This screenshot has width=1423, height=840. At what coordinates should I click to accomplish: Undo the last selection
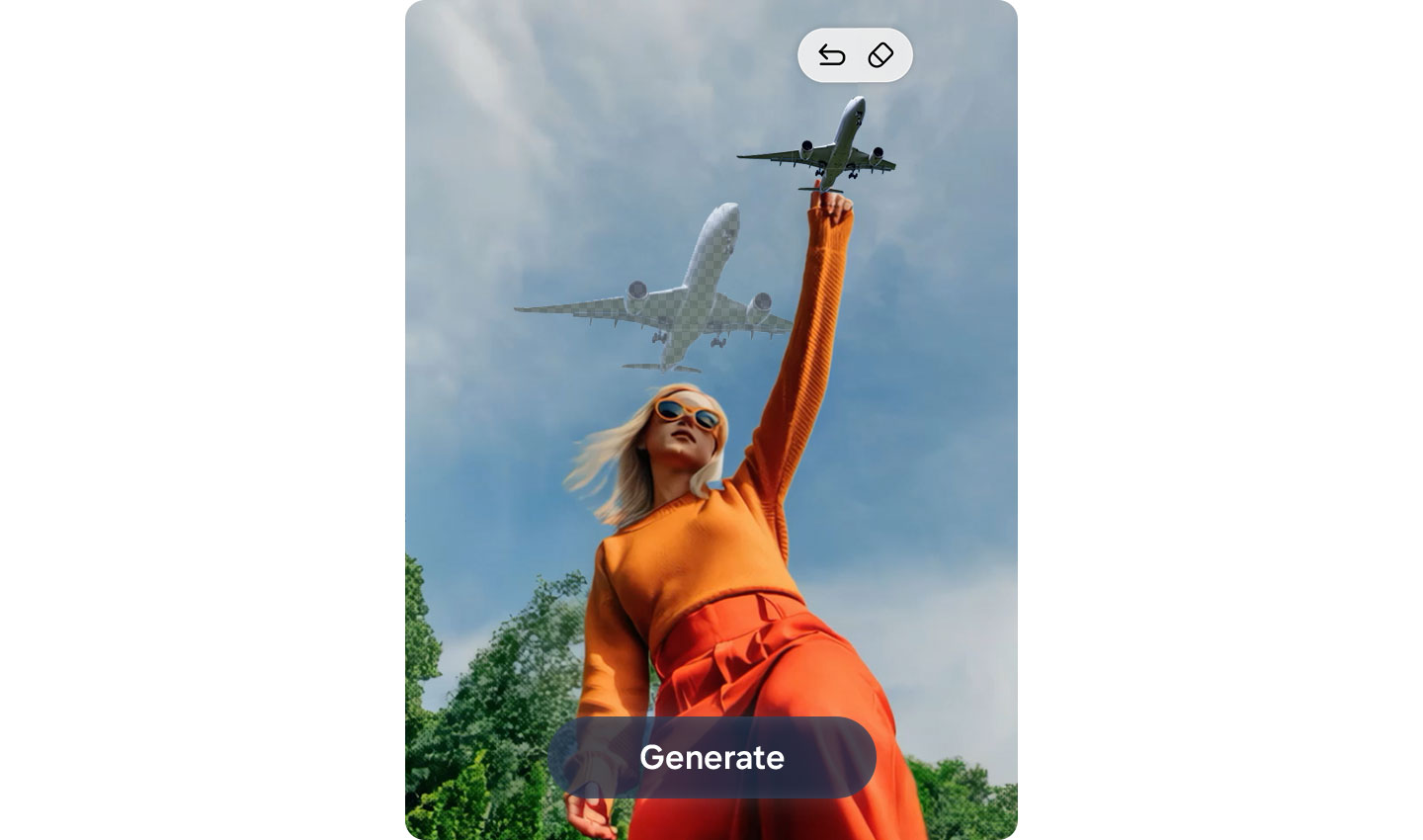pos(831,55)
